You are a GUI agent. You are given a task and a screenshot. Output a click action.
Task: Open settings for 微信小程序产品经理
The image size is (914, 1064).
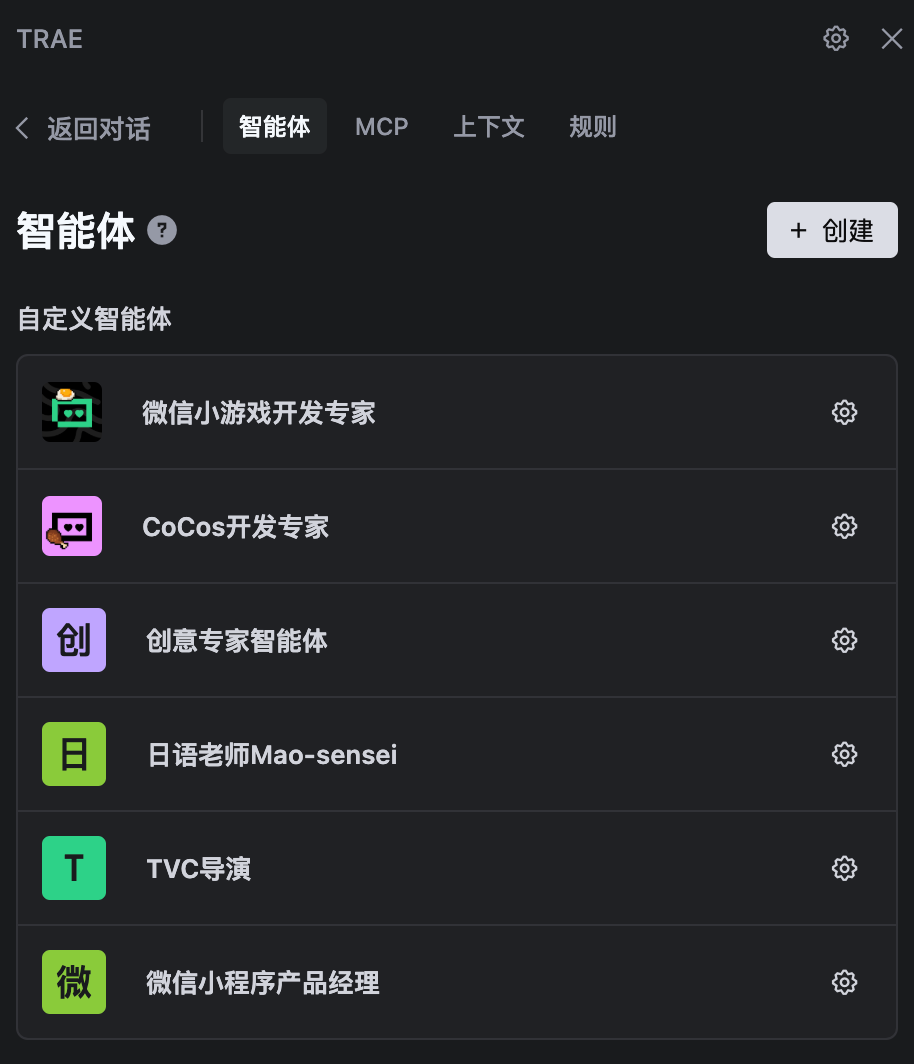click(x=844, y=982)
